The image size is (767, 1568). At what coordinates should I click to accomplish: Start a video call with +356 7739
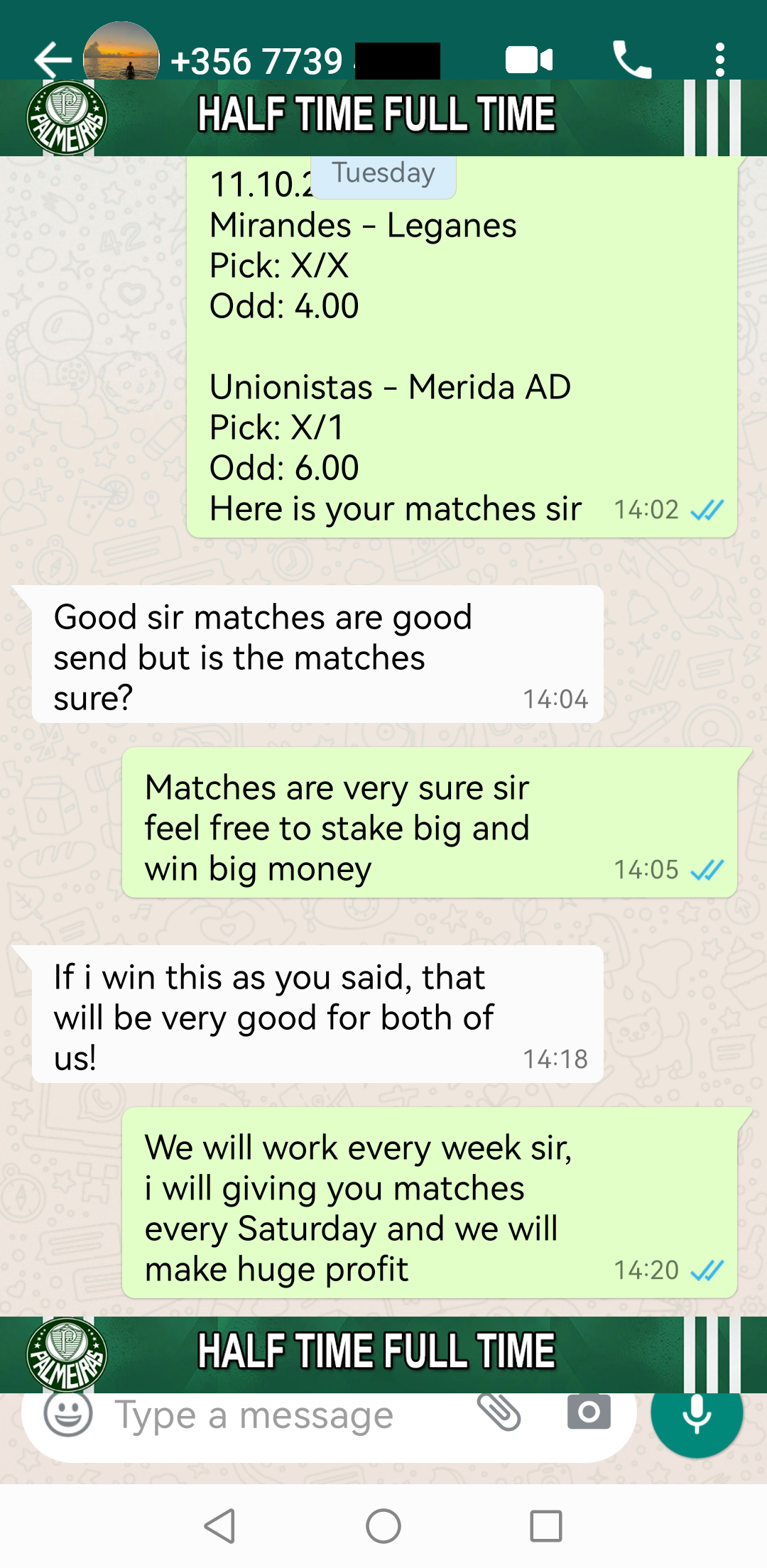[x=528, y=60]
